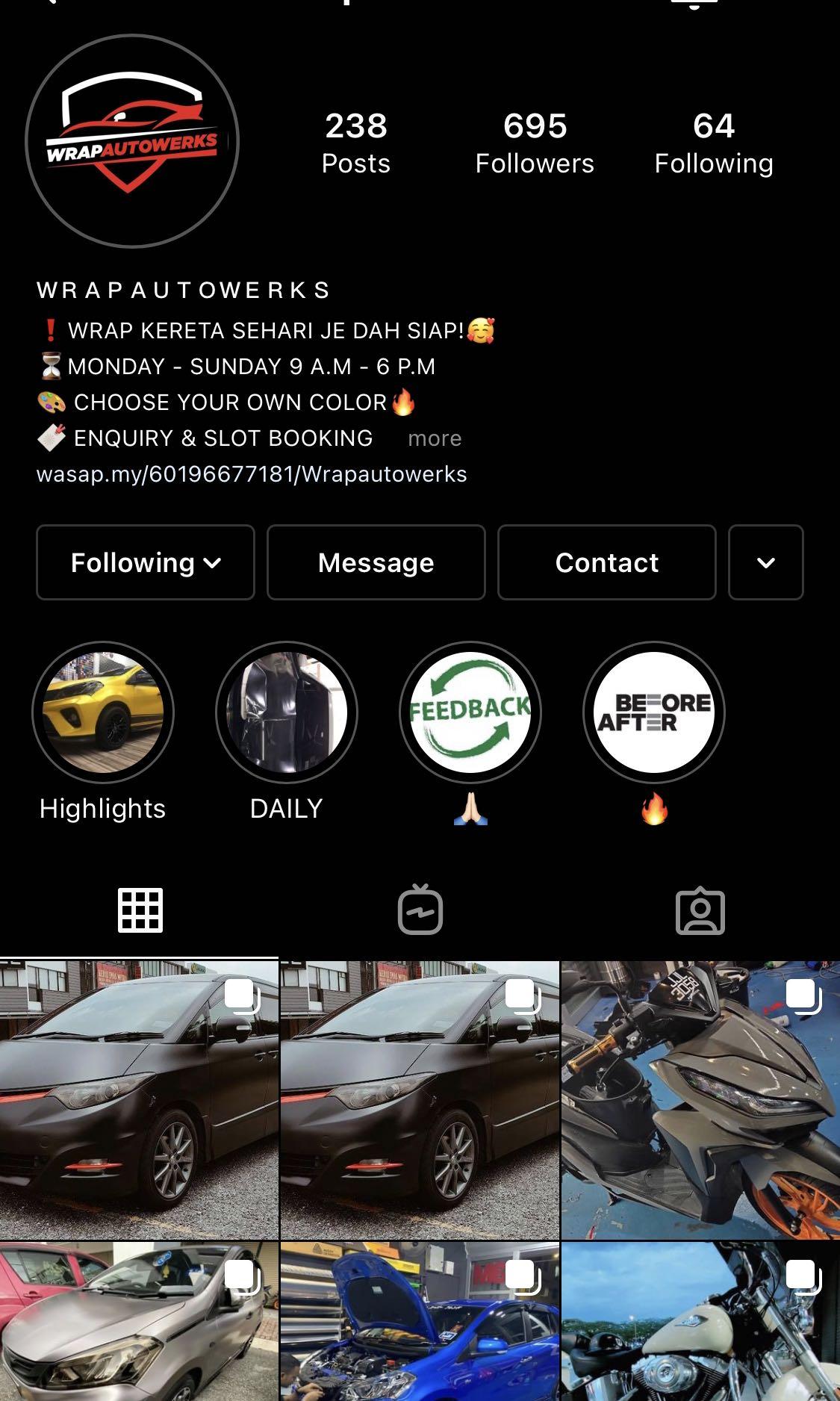Switch to the IGTV videos tab
This screenshot has height=1401, width=840.
pos(420,910)
